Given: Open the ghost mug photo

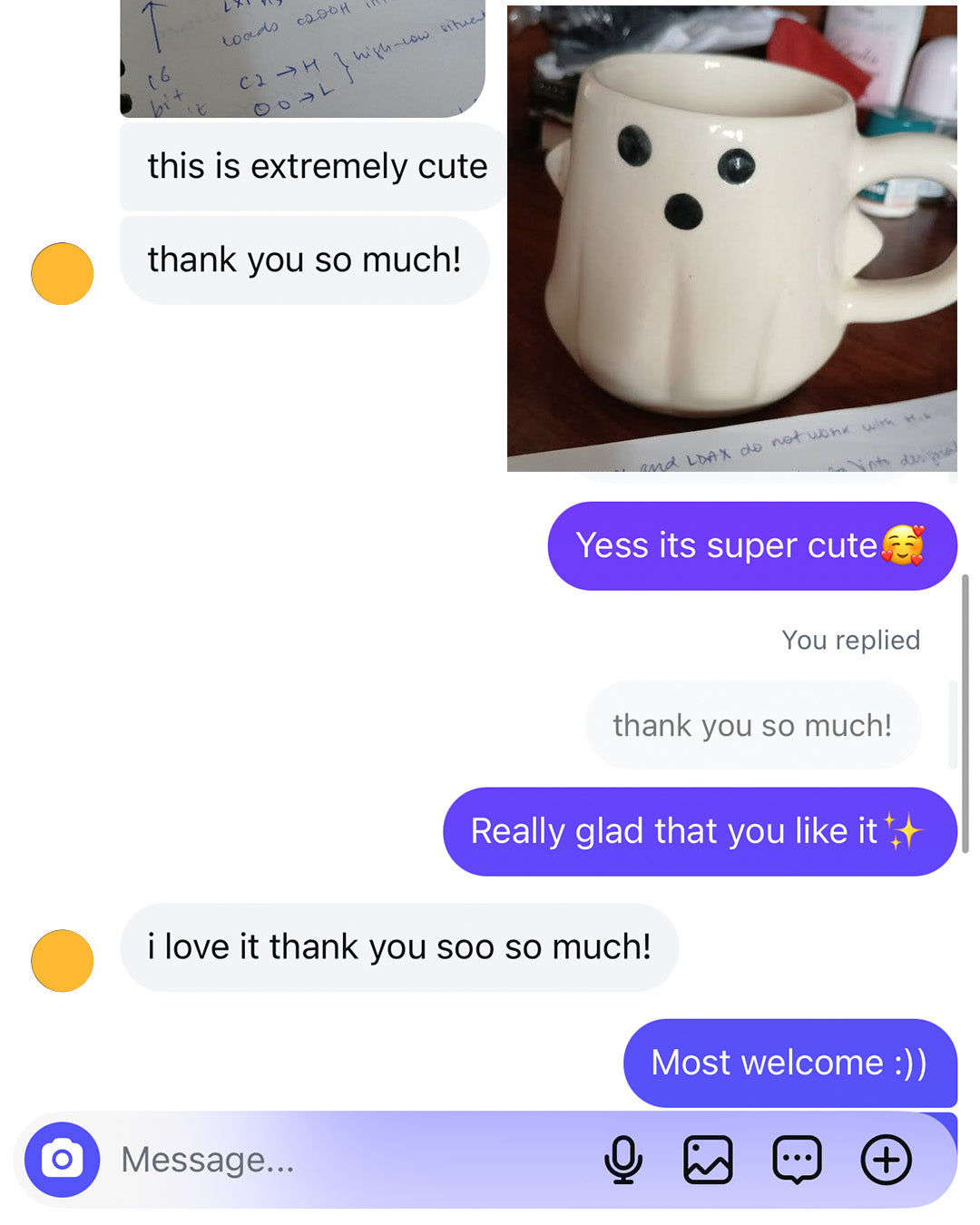Looking at the screenshot, I should [x=731, y=238].
